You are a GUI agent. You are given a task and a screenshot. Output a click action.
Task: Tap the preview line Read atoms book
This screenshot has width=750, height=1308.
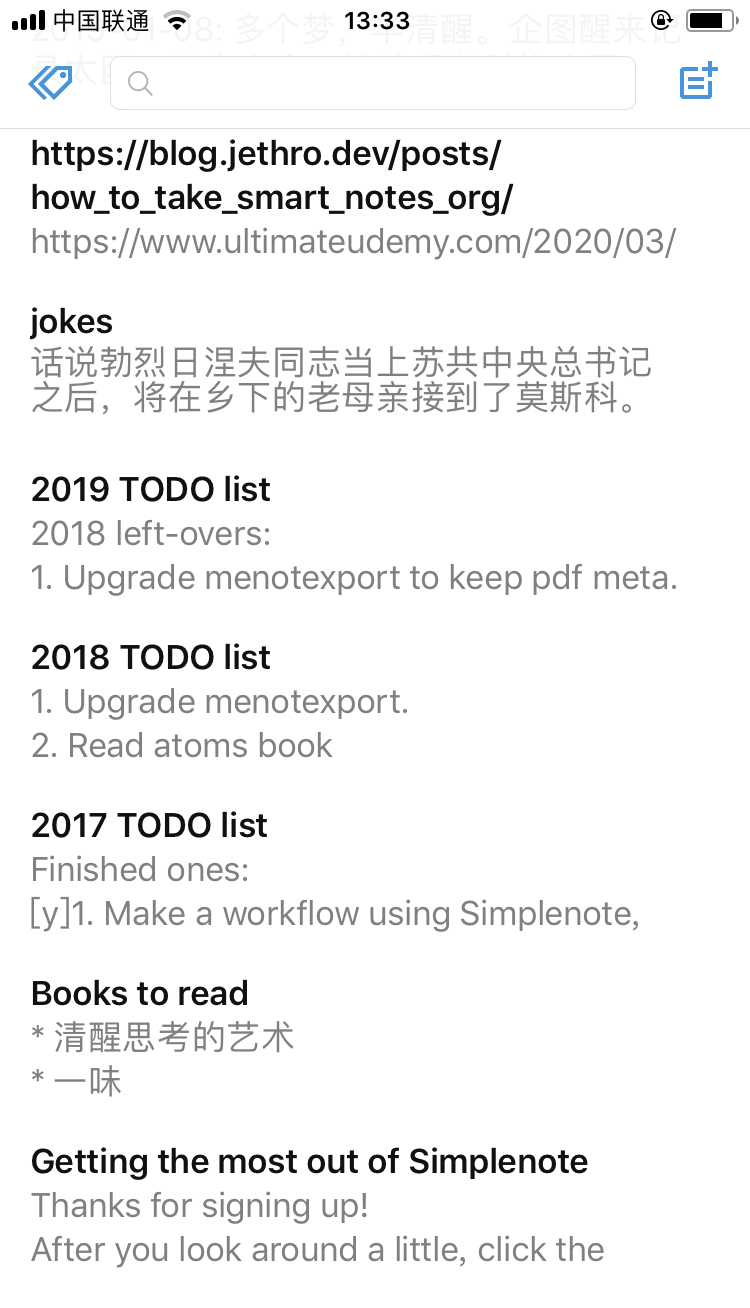coord(180,745)
